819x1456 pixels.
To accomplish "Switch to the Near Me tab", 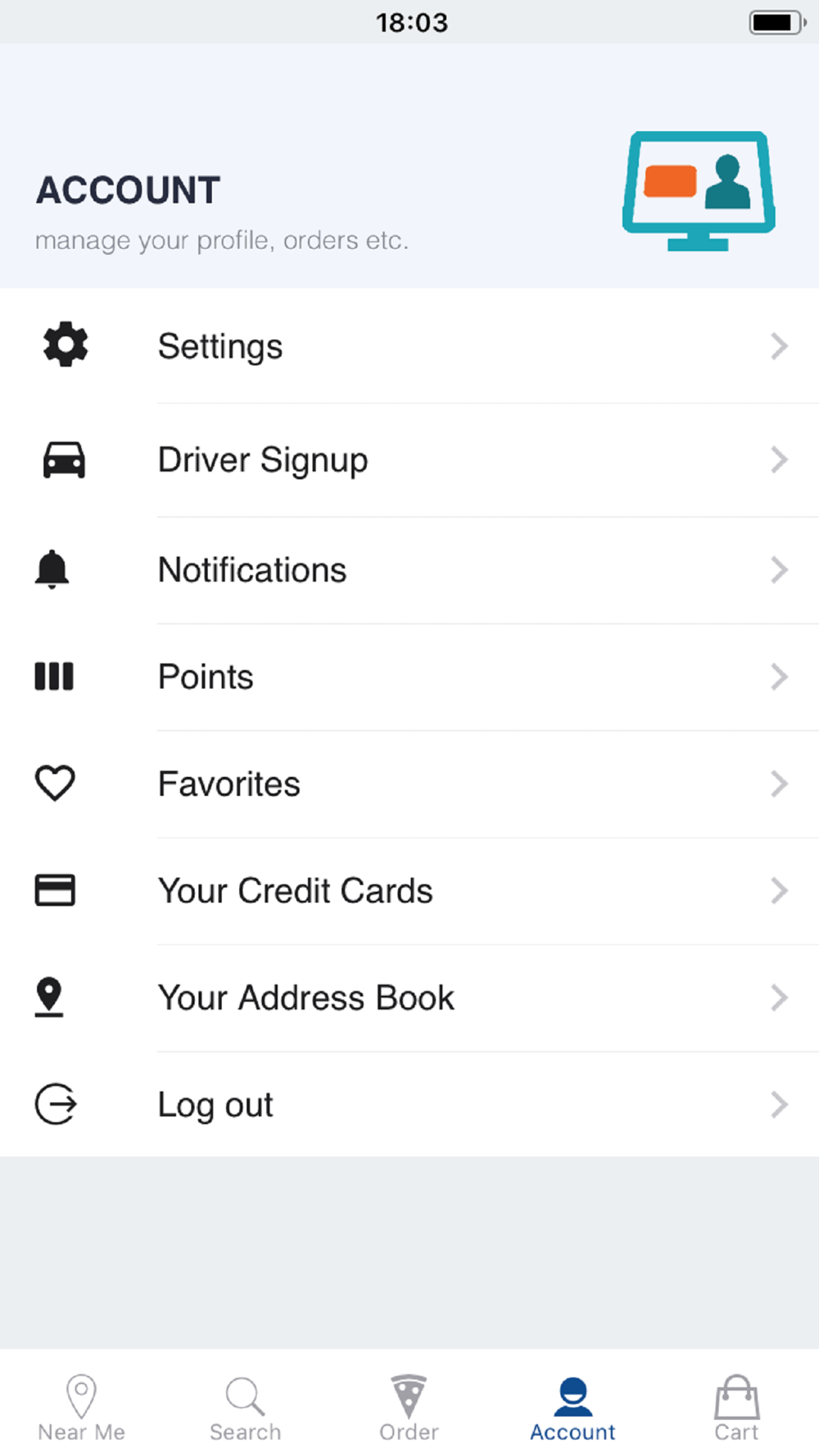I will [x=82, y=1408].
